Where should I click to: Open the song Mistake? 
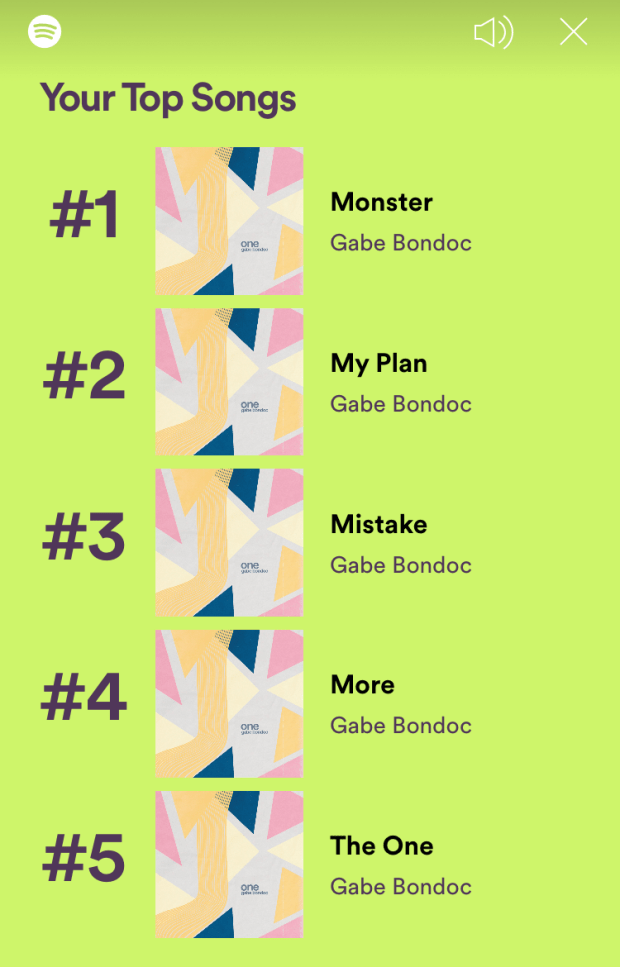coord(378,525)
